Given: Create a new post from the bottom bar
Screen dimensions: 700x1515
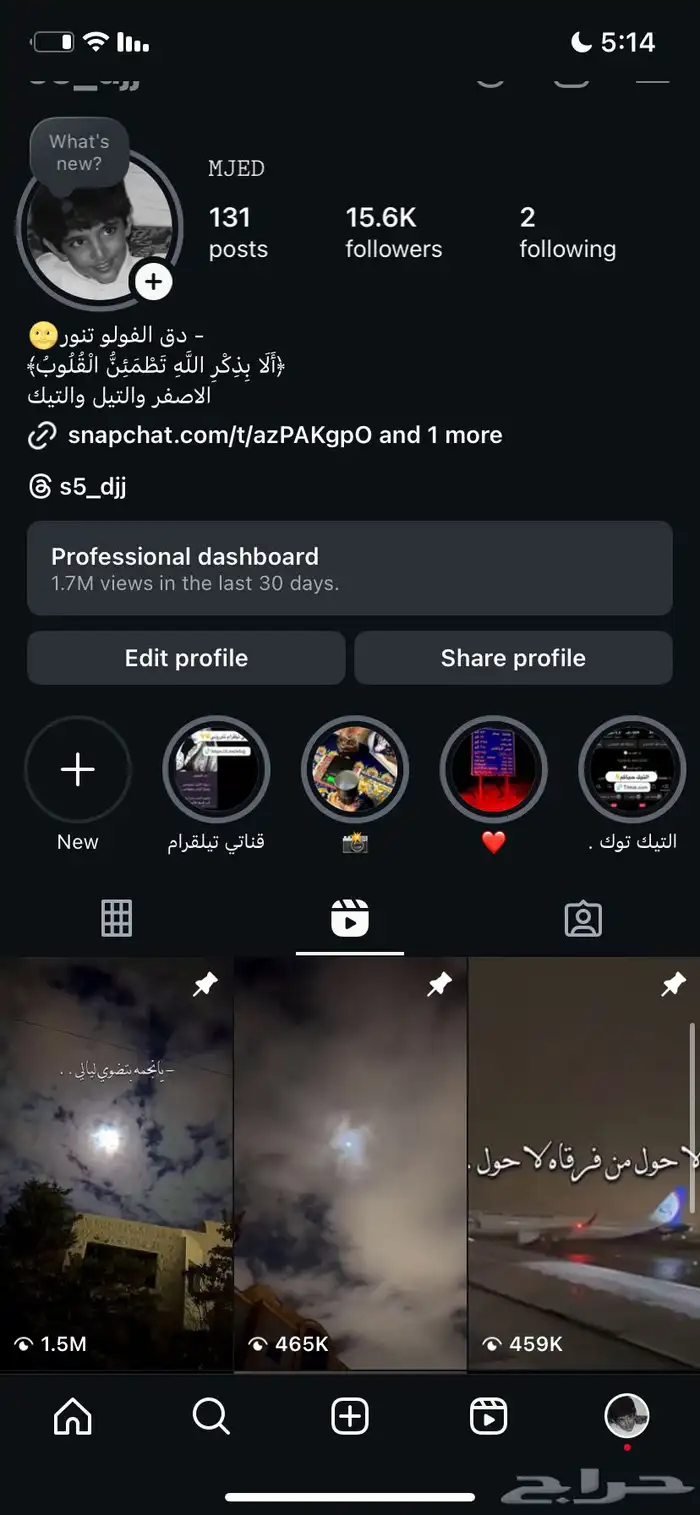Looking at the screenshot, I should click(350, 1416).
